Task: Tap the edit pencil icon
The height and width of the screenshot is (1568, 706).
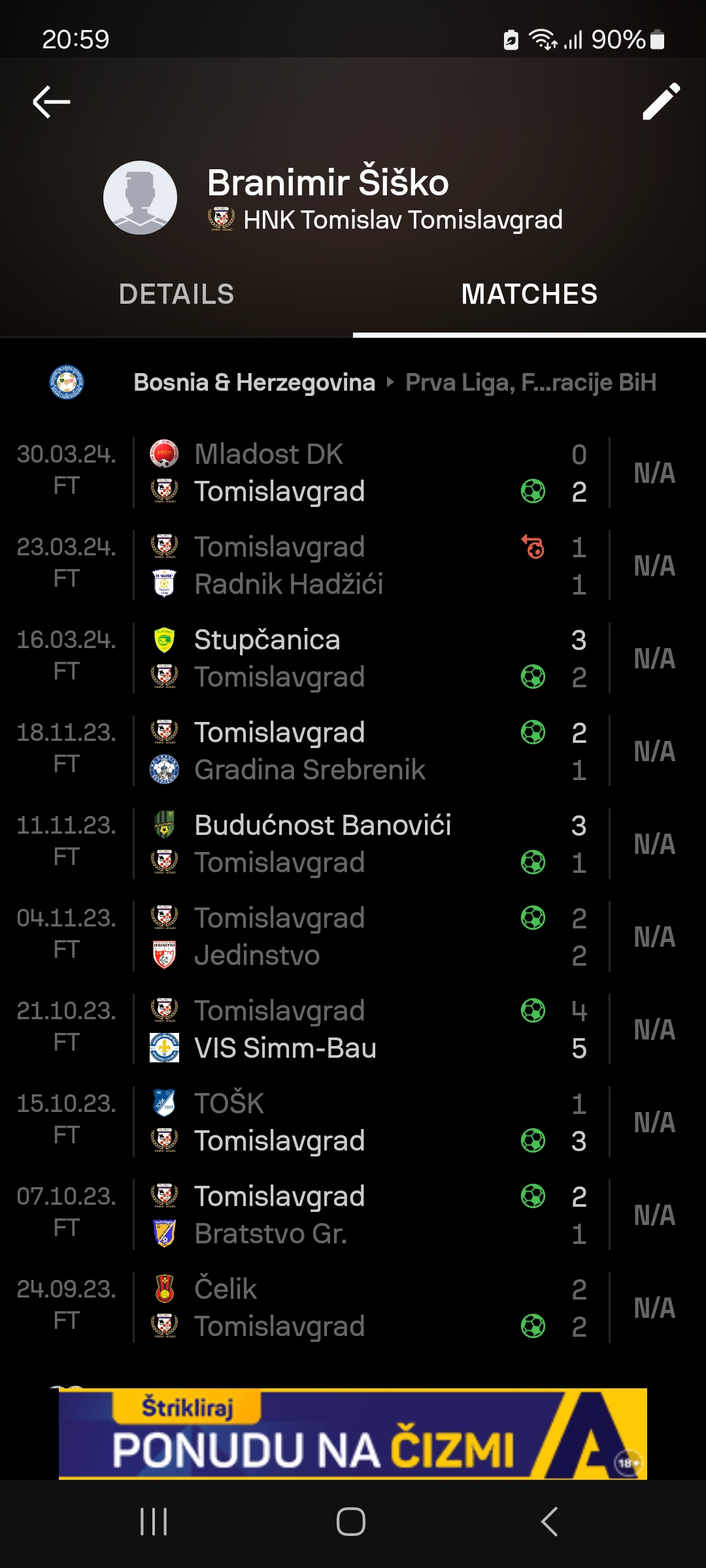Action: [x=661, y=102]
